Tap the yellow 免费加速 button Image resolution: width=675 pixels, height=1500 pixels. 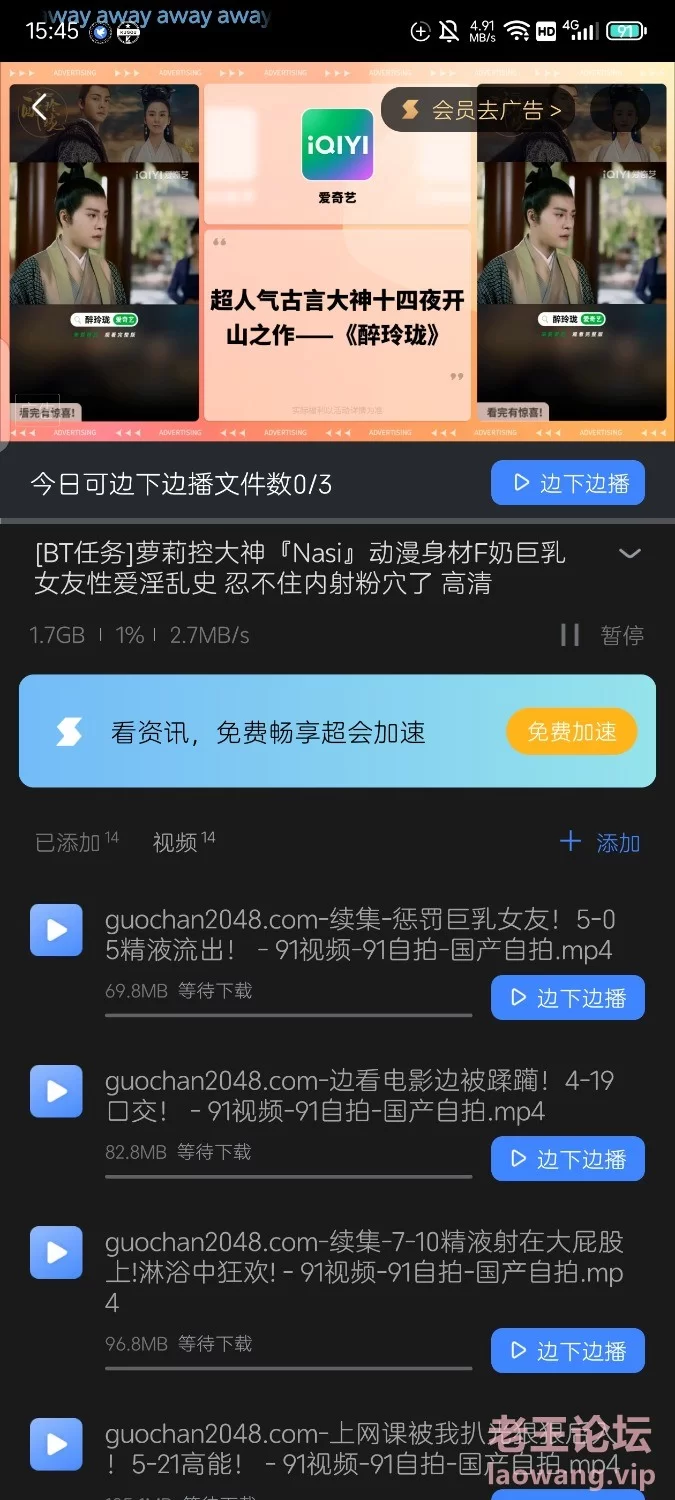571,732
